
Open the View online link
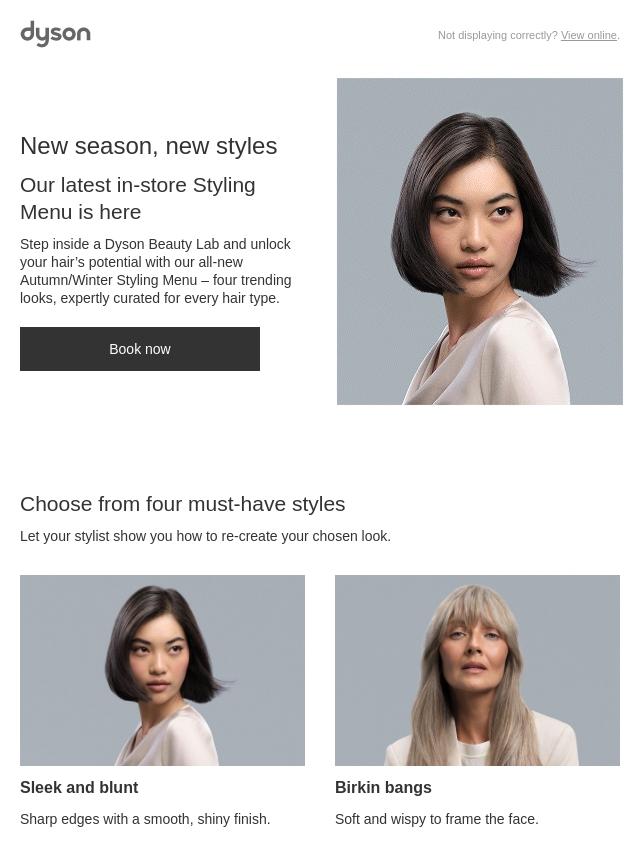588,35
